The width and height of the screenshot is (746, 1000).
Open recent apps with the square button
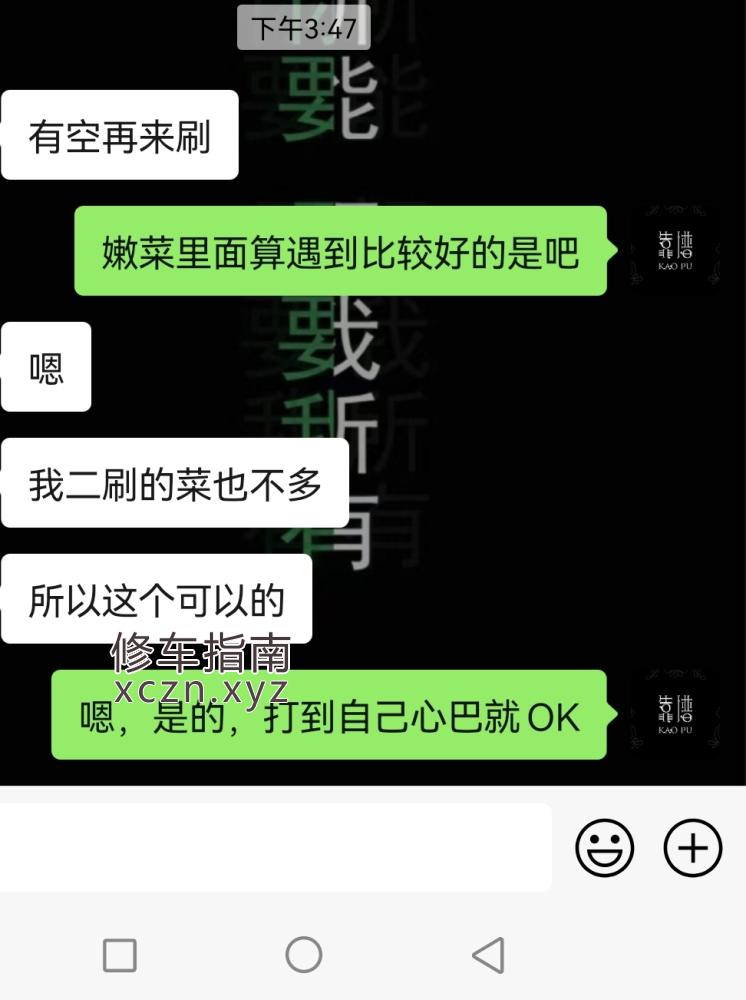(x=120, y=955)
